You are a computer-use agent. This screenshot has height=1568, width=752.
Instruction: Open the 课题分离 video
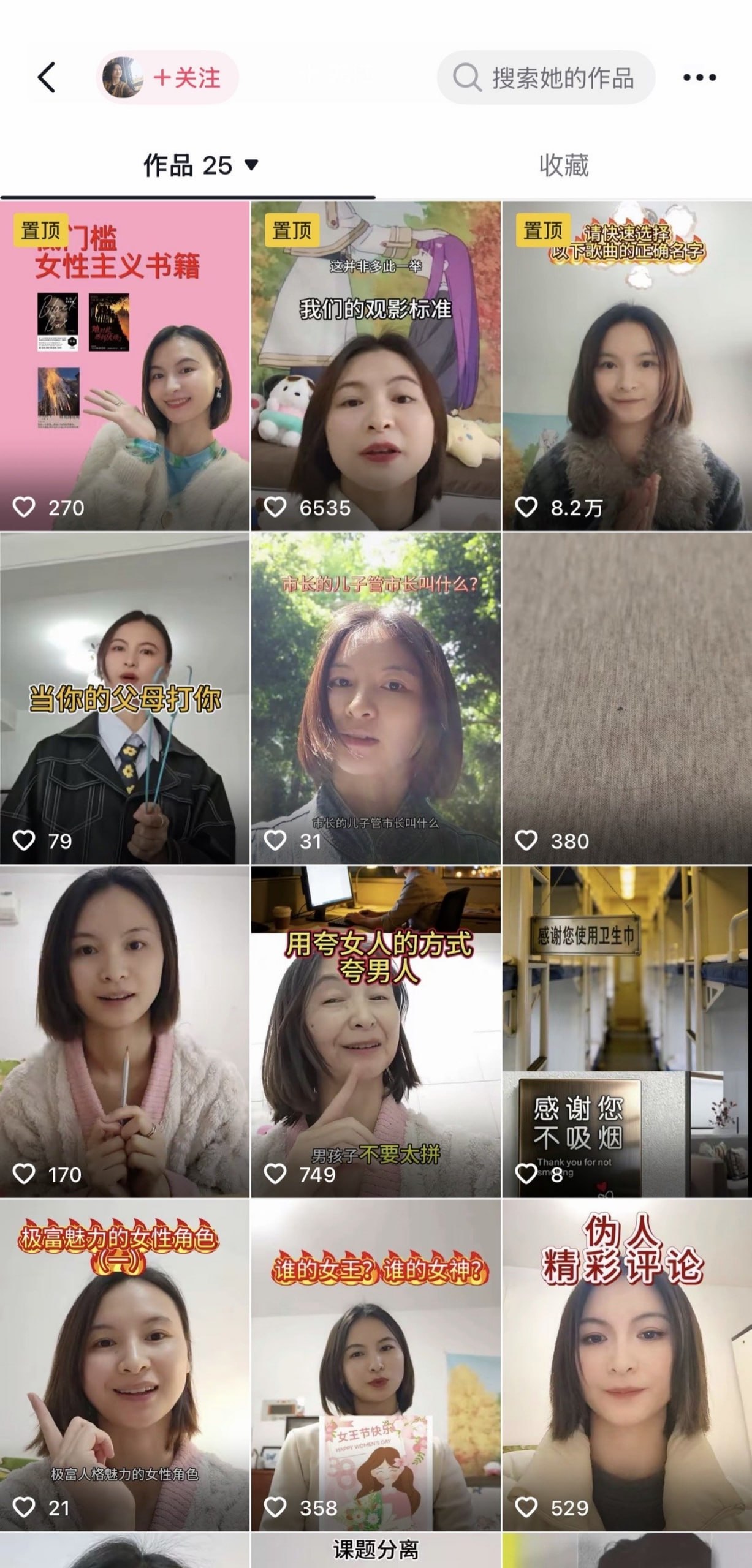[376, 1550]
